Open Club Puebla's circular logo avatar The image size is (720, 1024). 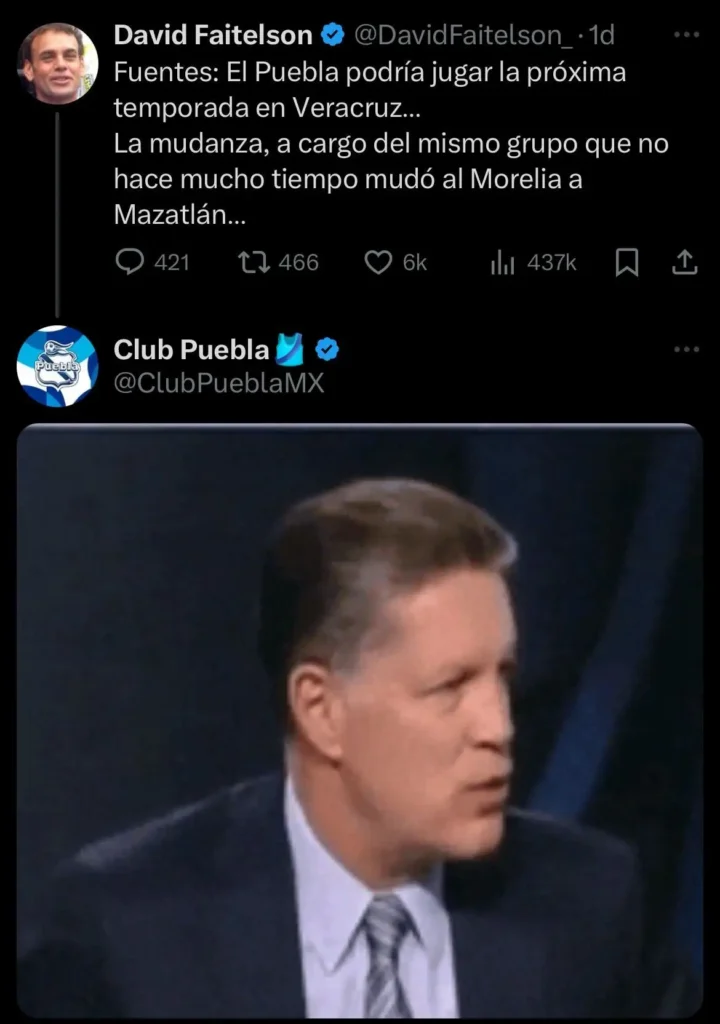pyautogui.click(x=57, y=369)
